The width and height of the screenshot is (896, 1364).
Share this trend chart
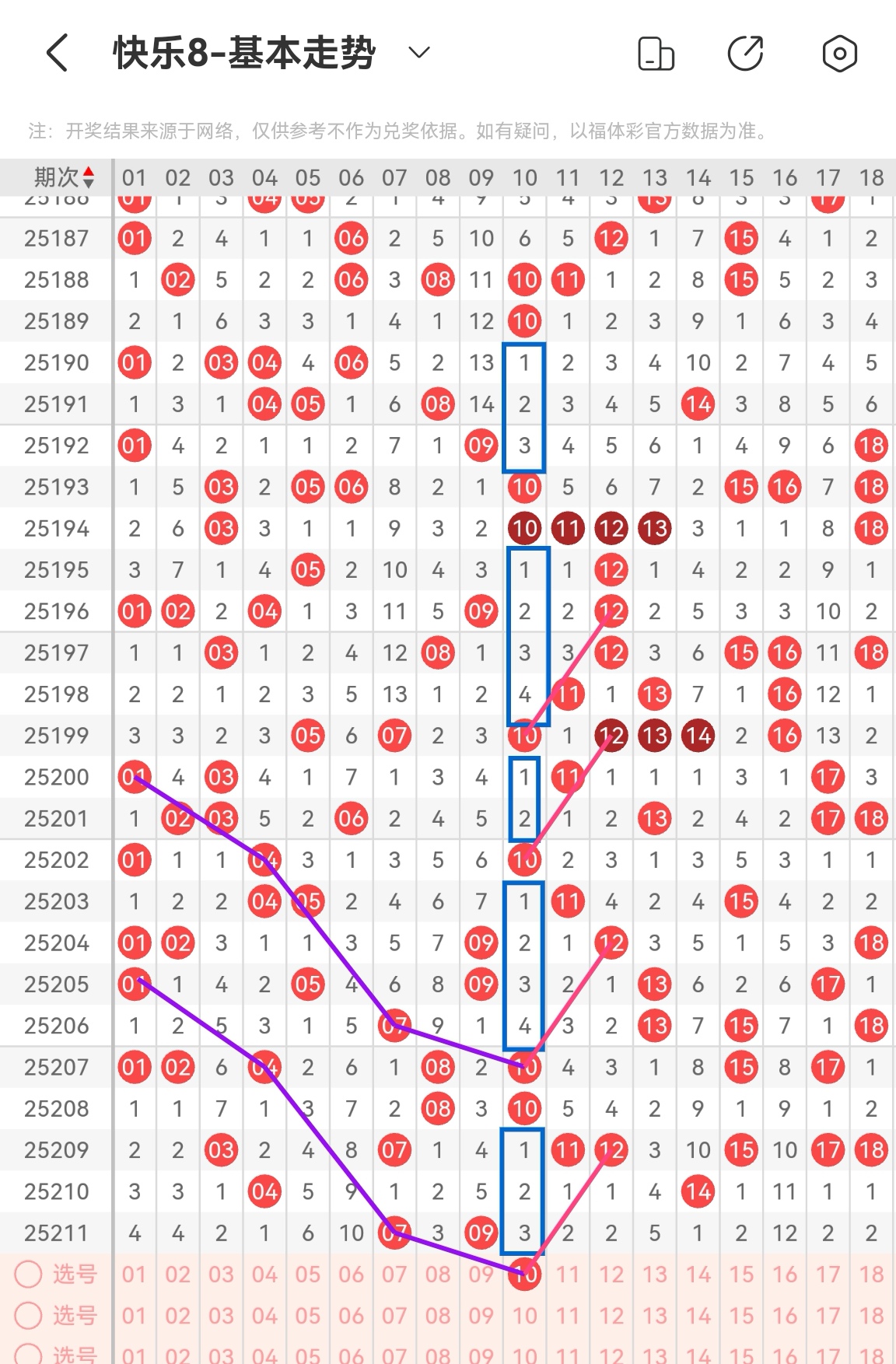[x=745, y=54]
